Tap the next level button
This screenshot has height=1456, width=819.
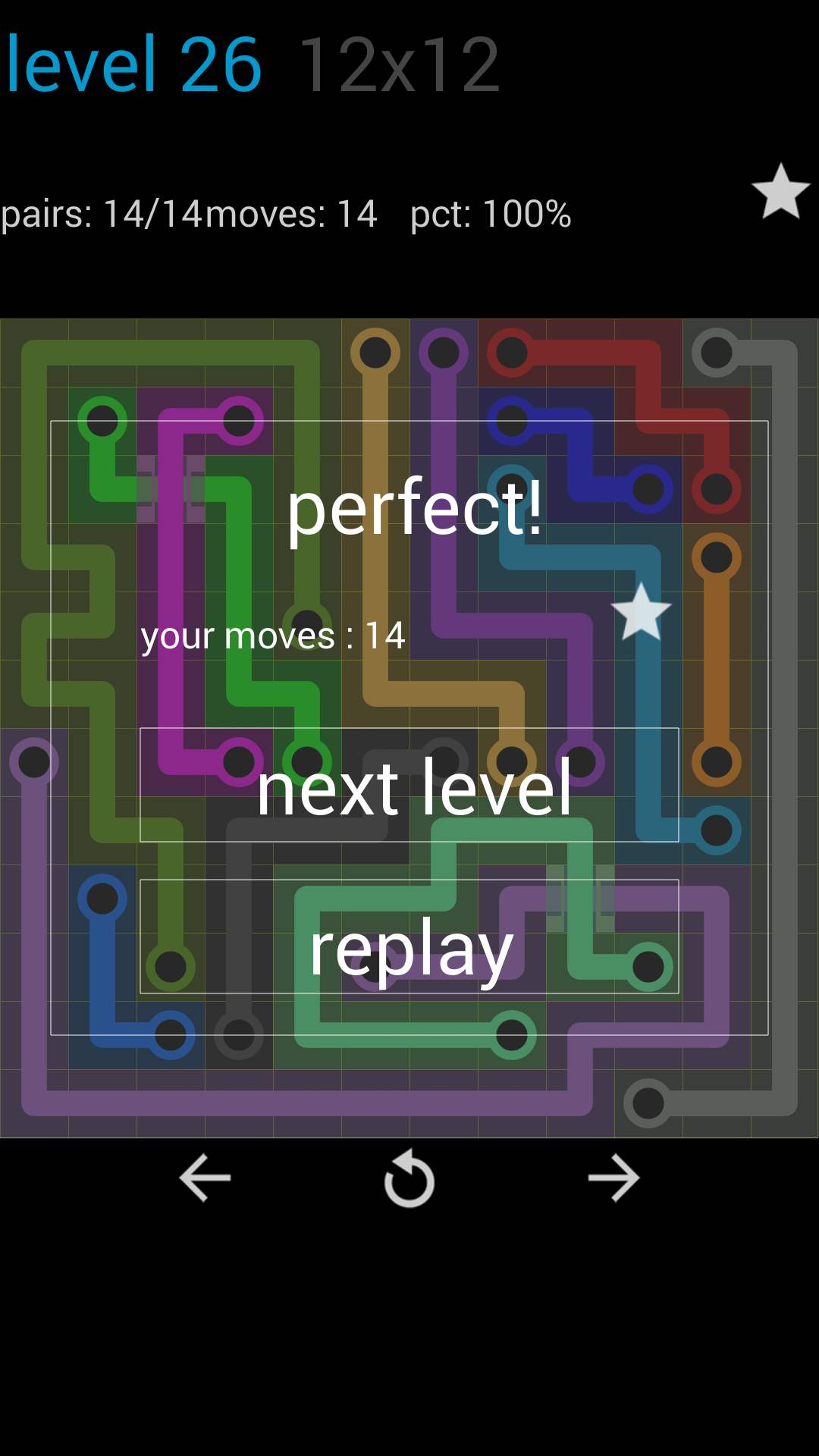tap(409, 786)
